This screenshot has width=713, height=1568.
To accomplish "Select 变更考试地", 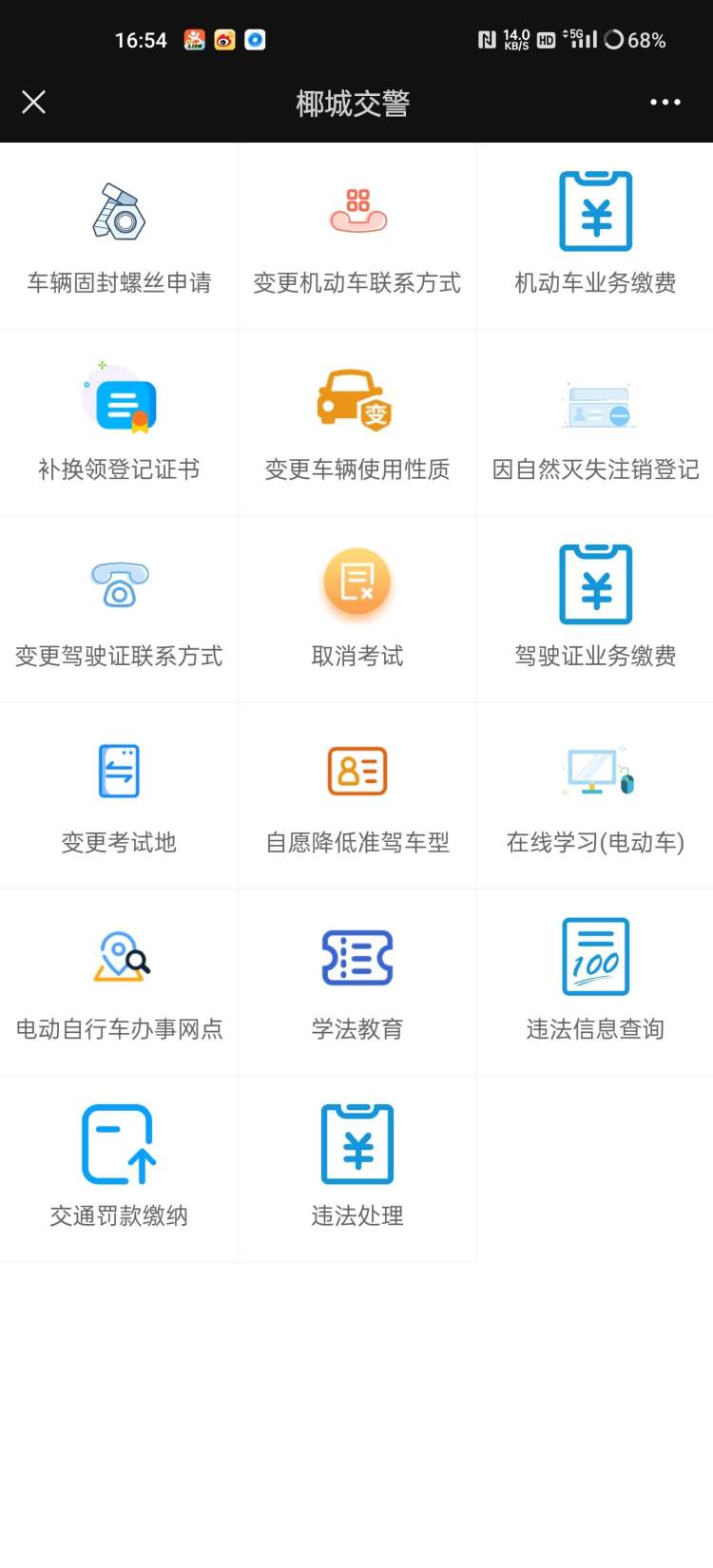I will (x=119, y=796).
